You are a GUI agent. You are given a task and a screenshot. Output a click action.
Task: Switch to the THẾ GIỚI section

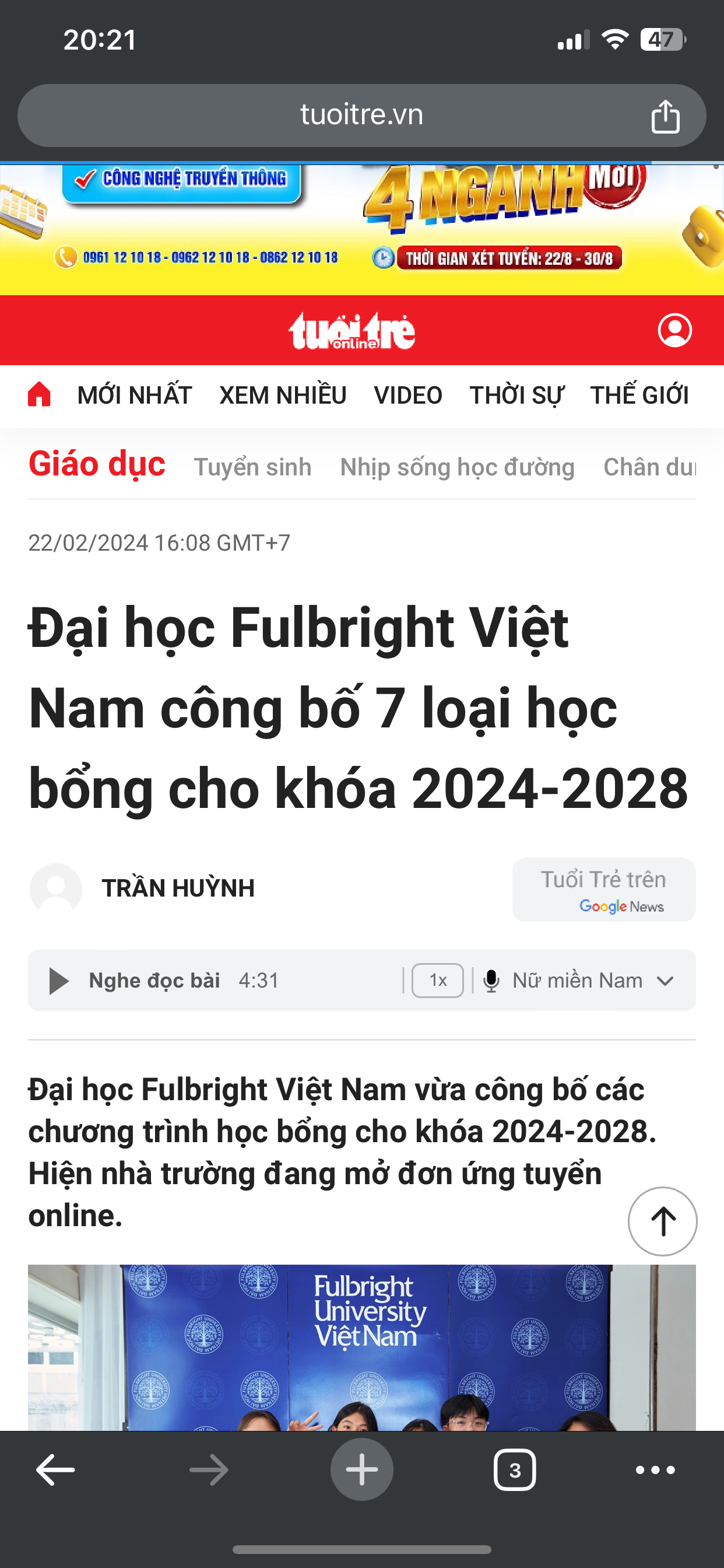coord(639,395)
